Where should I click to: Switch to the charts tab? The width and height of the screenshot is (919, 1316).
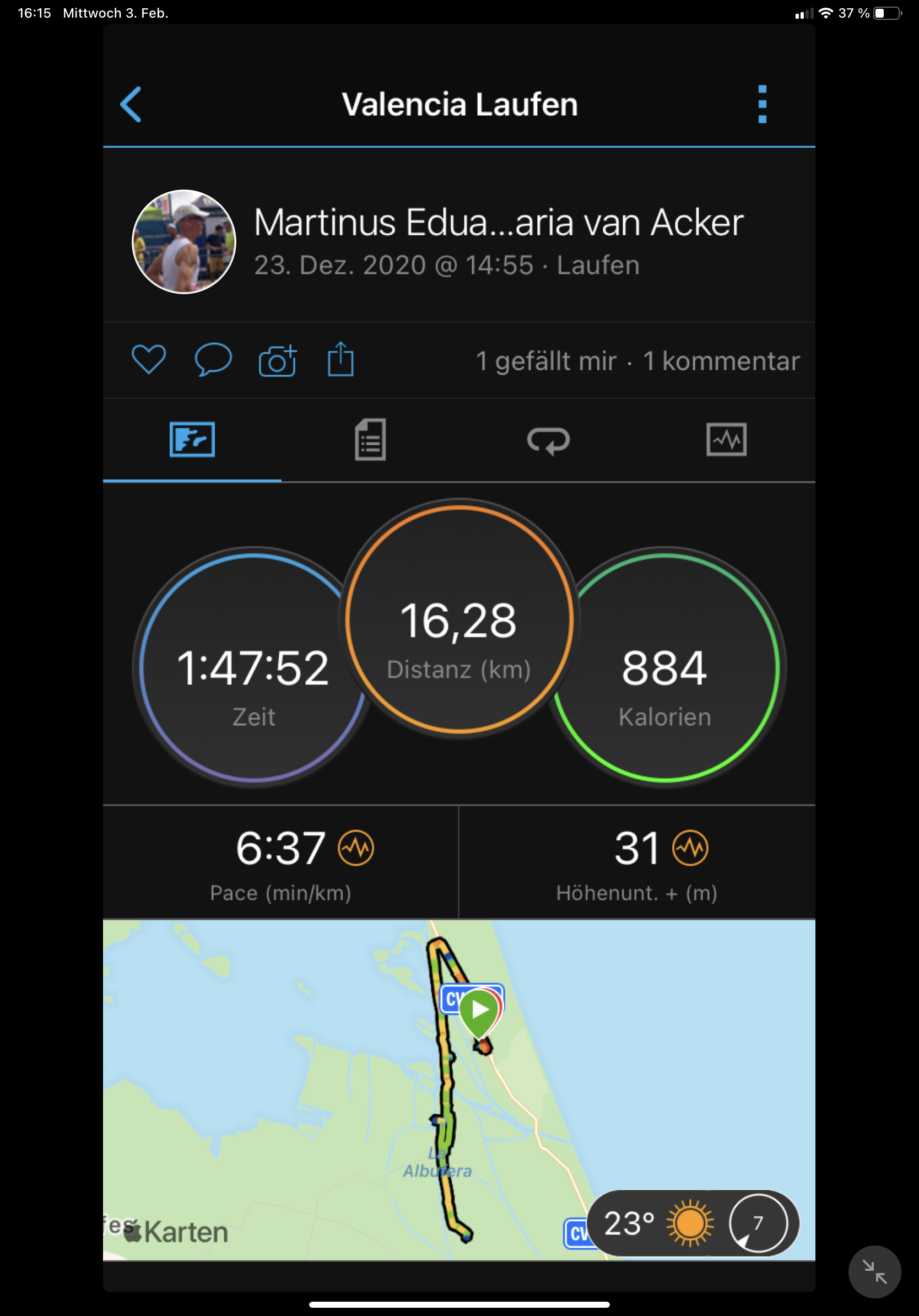point(726,440)
